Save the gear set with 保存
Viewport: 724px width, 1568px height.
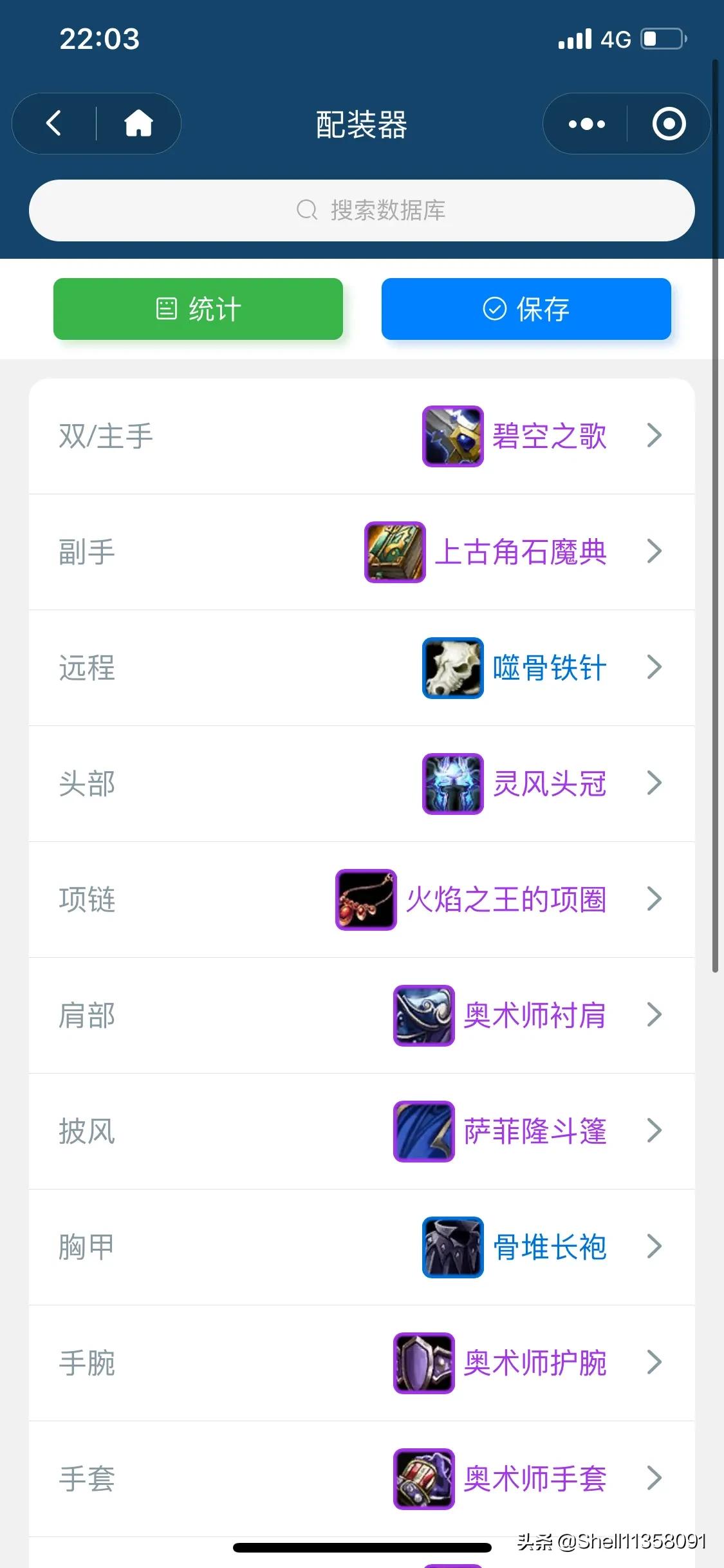[x=526, y=309]
